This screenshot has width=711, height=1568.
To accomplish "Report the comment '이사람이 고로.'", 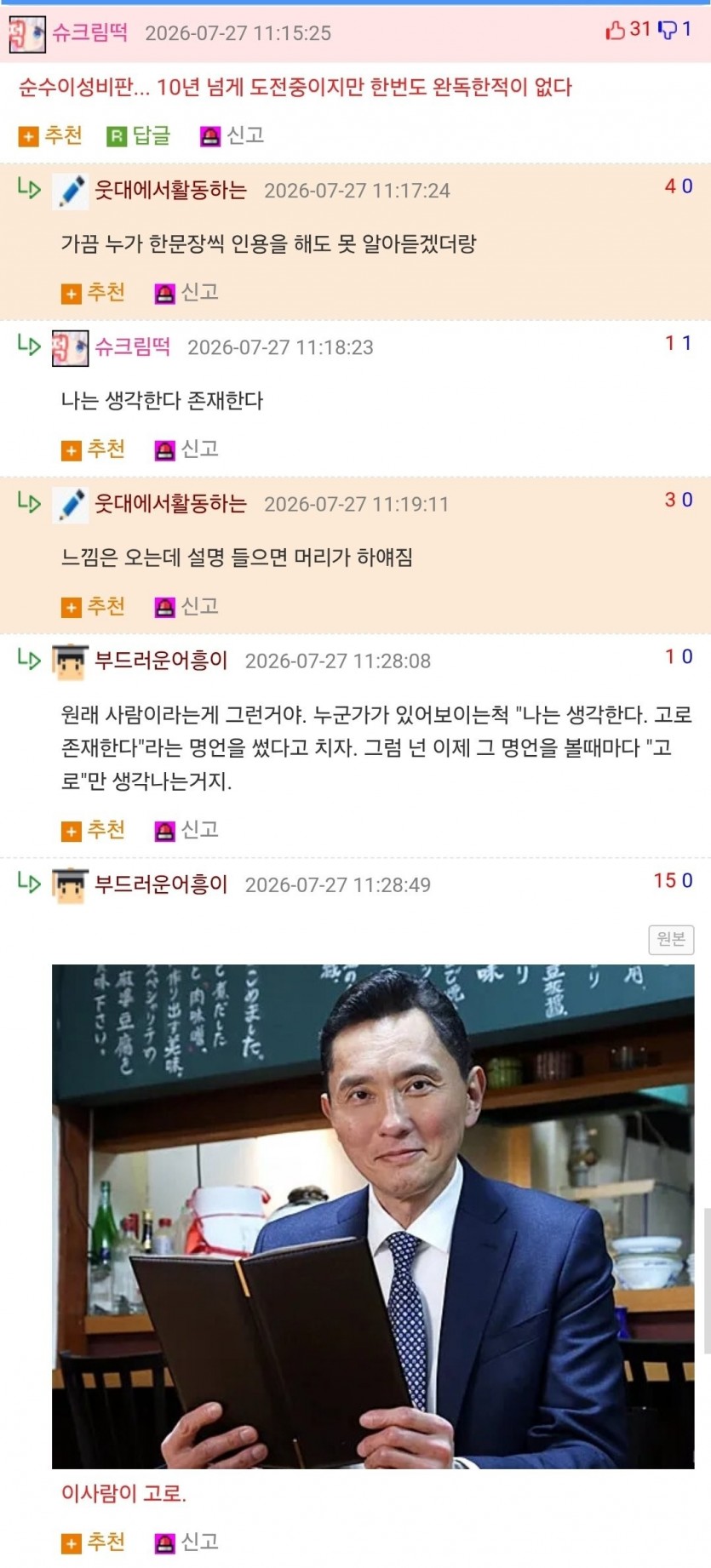I will point(187,1542).
